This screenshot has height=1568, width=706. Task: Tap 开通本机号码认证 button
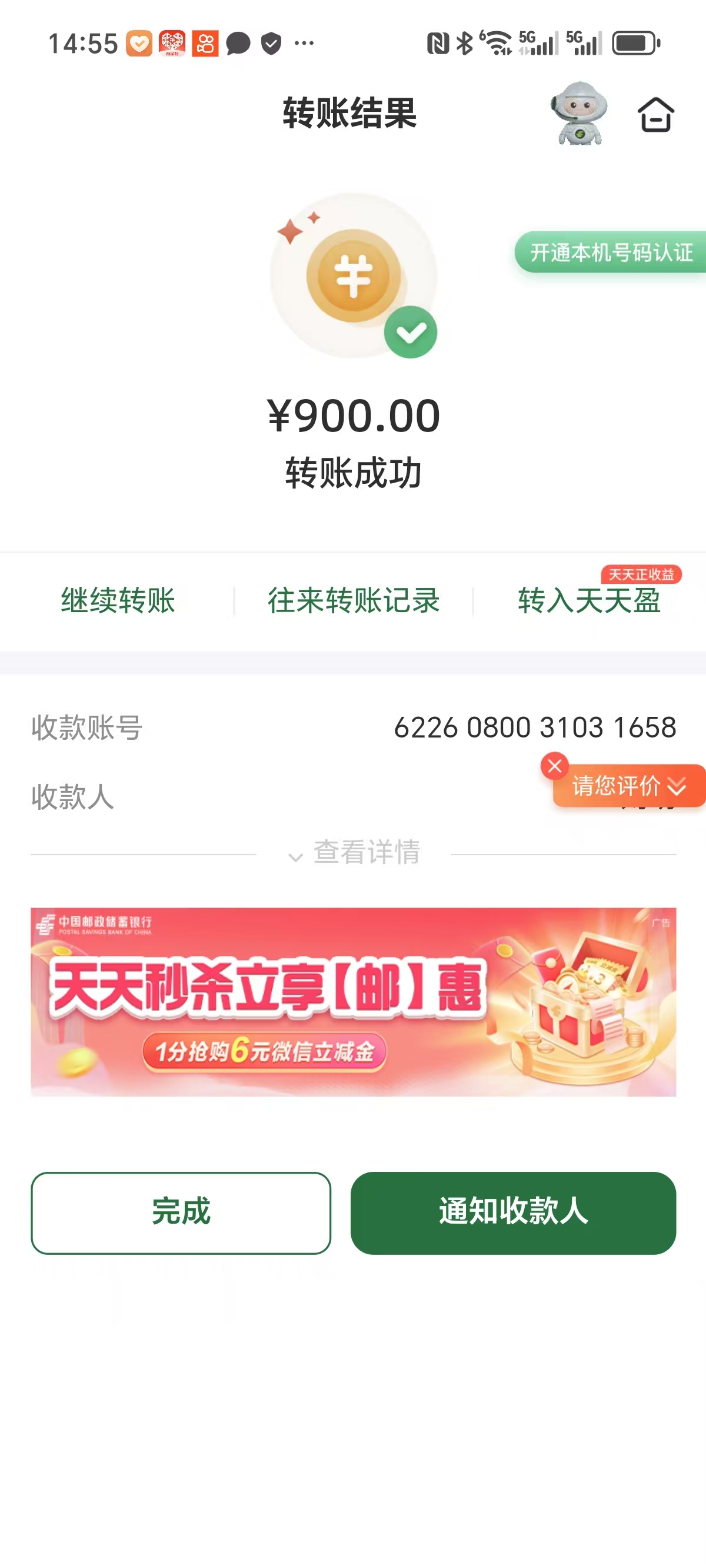(611, 252)
